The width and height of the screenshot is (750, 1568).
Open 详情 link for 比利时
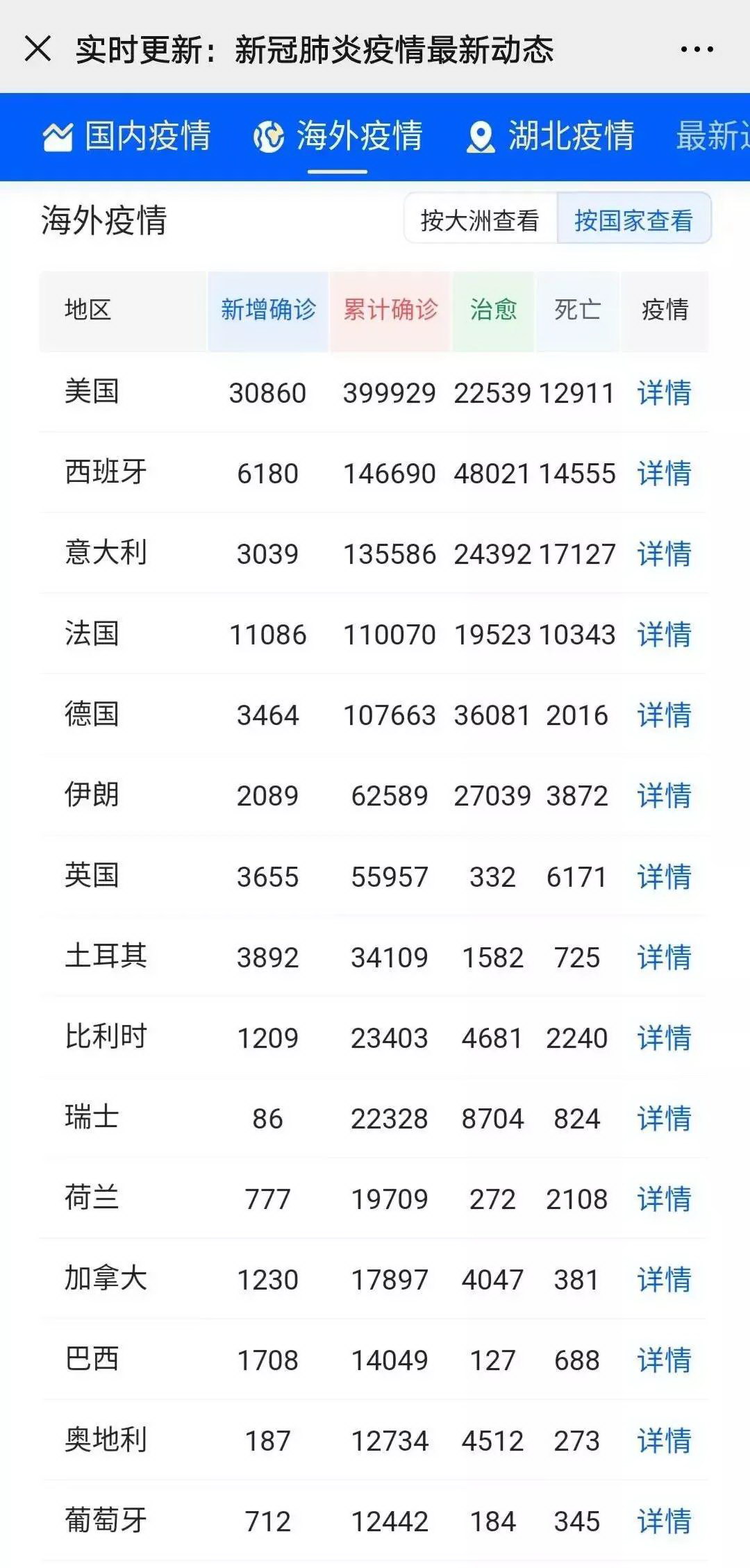click(665, 1038)
